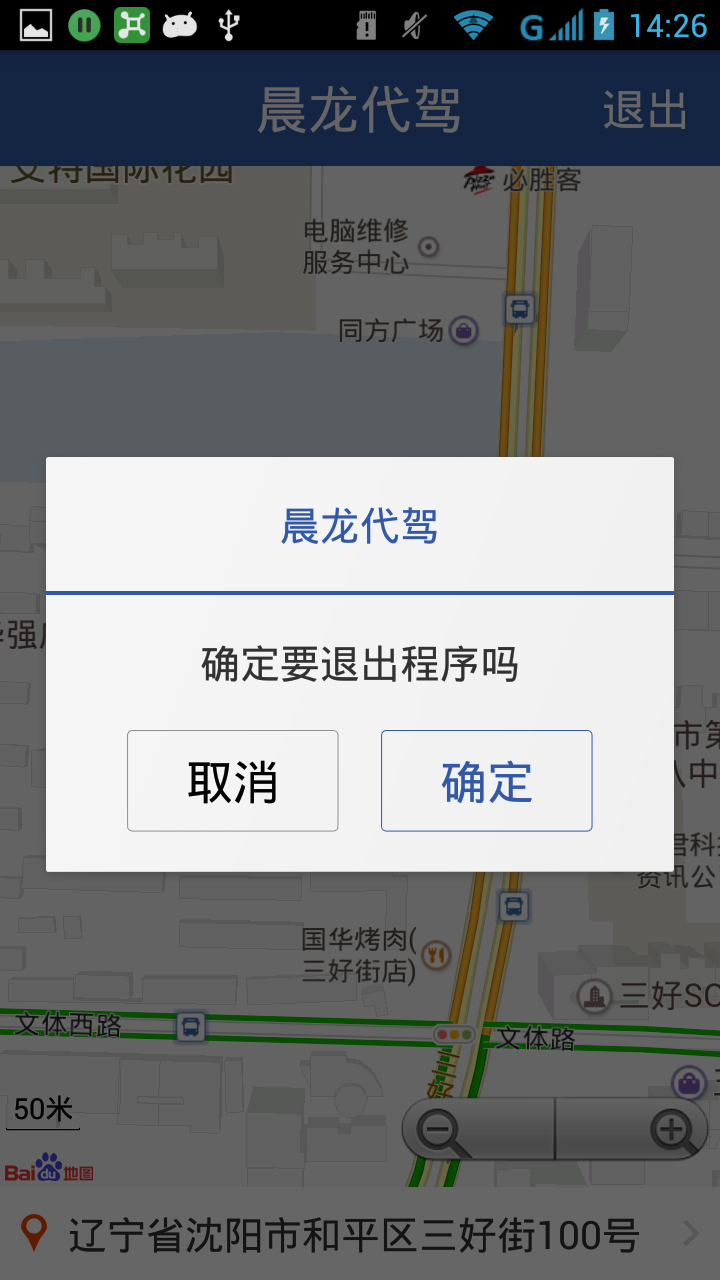
Task: Open the address row 辽宁省沈阳市和平区三好街100号
Action: 360,1235
